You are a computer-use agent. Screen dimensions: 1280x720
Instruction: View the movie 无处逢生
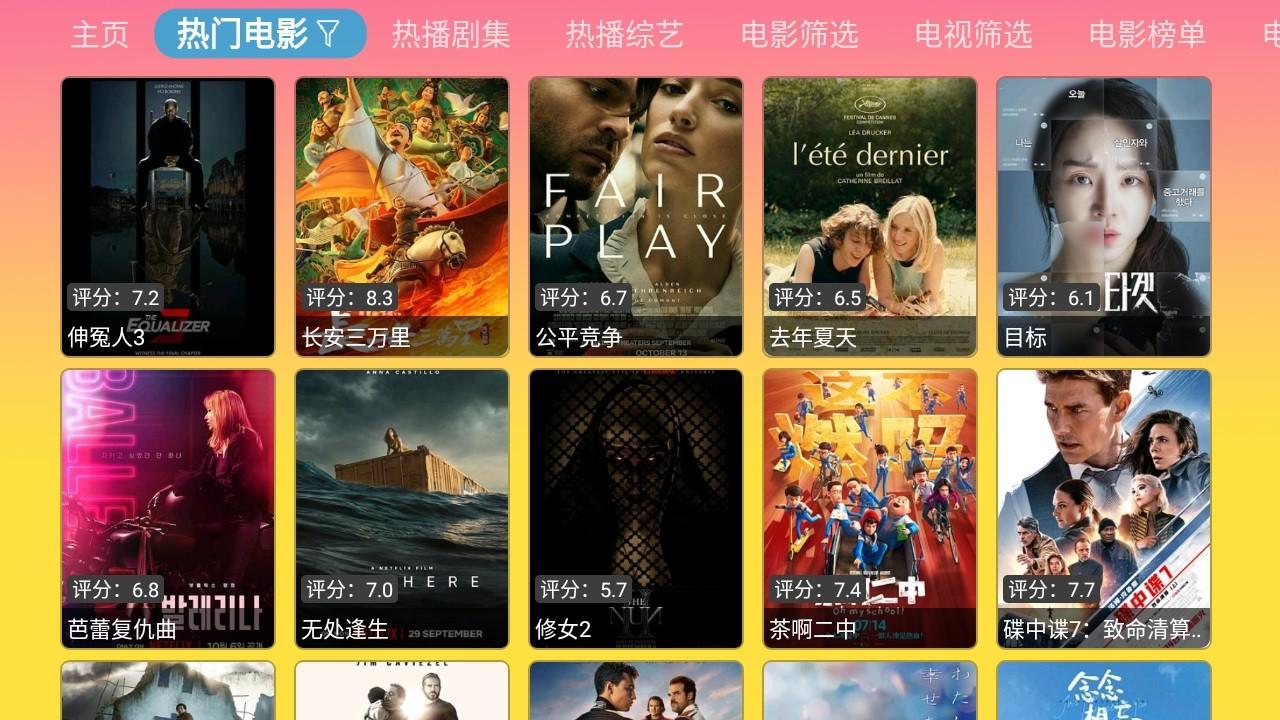tap(402, 508)
